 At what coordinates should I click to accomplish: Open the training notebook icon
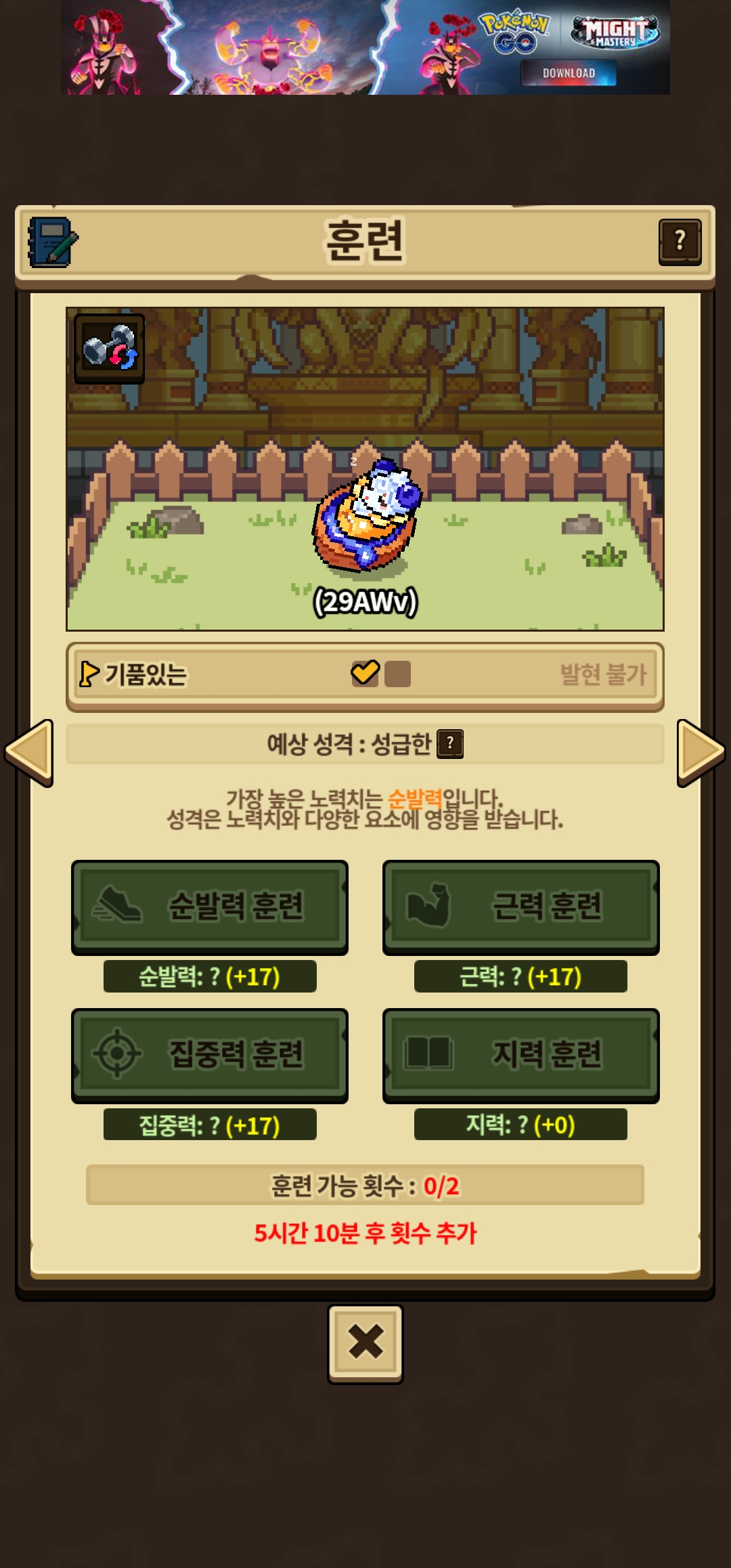(53, 242)
